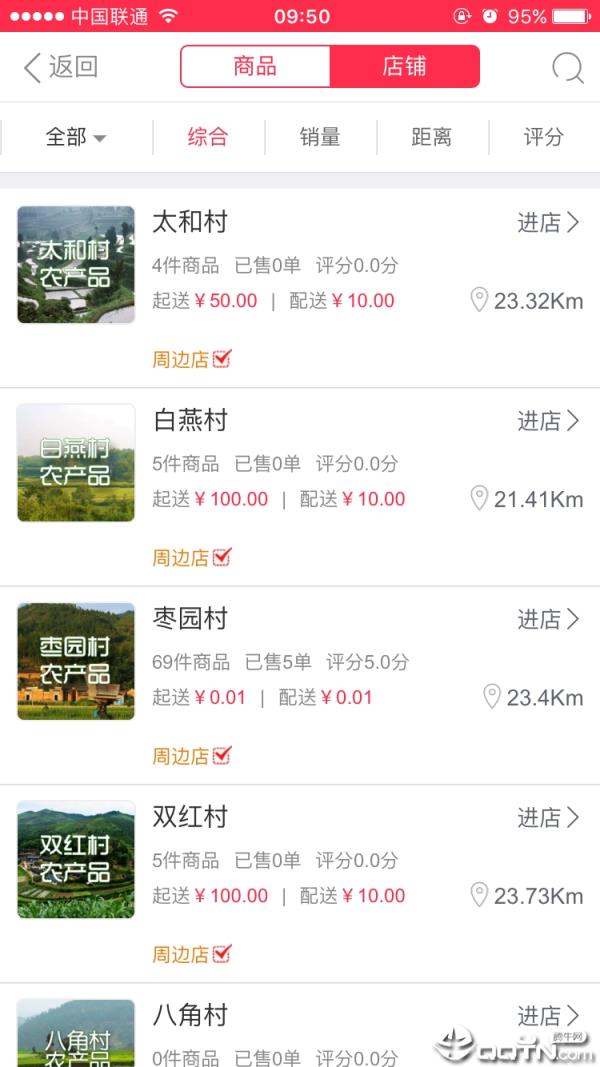Sort stores by 距离

point(432,137)
